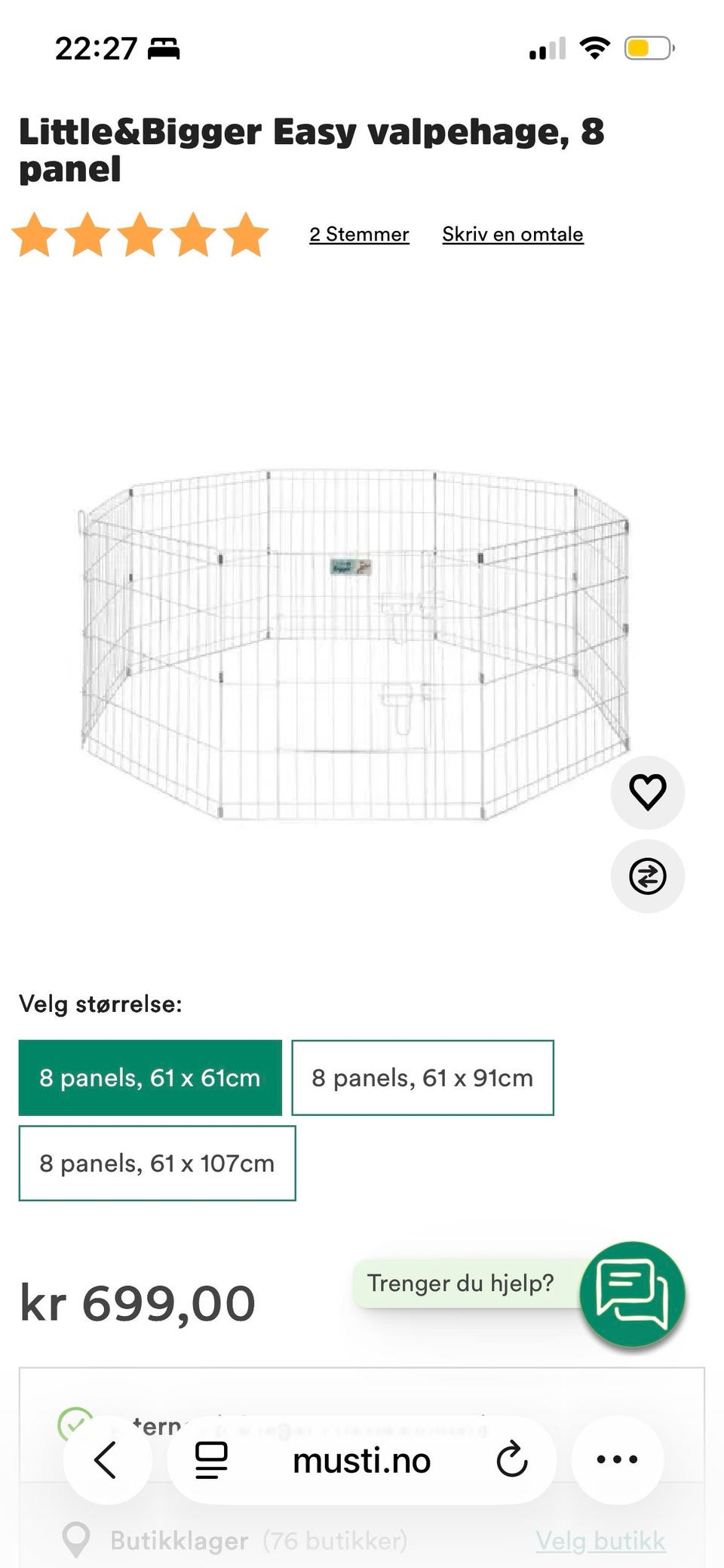Image resolution: width=724 pixels, height=1568 pixels.
Task: Tap the fifth orange rating star
Action: pyautogui.click(x=245, y=236)
